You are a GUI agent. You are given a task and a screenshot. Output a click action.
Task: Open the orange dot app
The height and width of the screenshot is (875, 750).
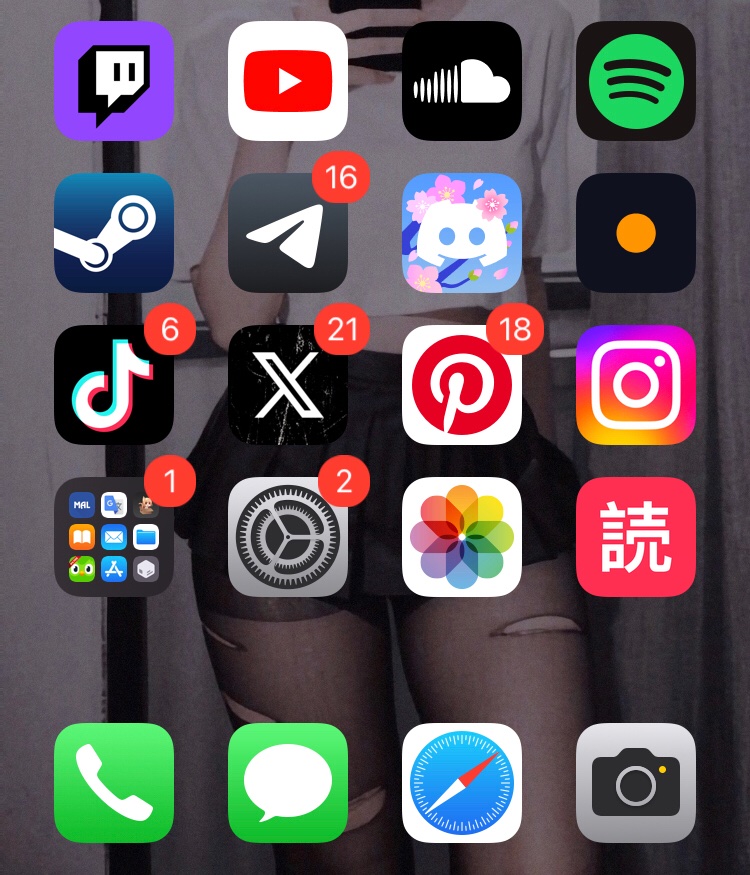(x=636, y=233)
